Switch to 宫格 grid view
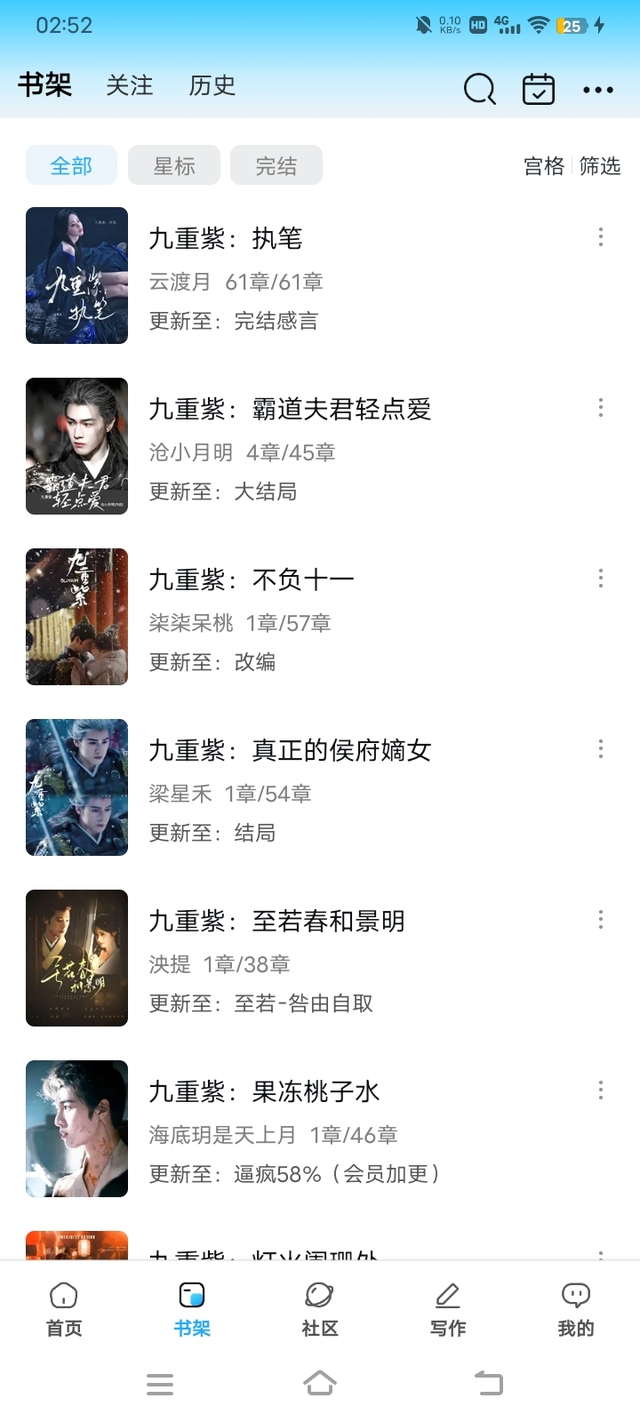640x1422 pixels. coord(544,166)
